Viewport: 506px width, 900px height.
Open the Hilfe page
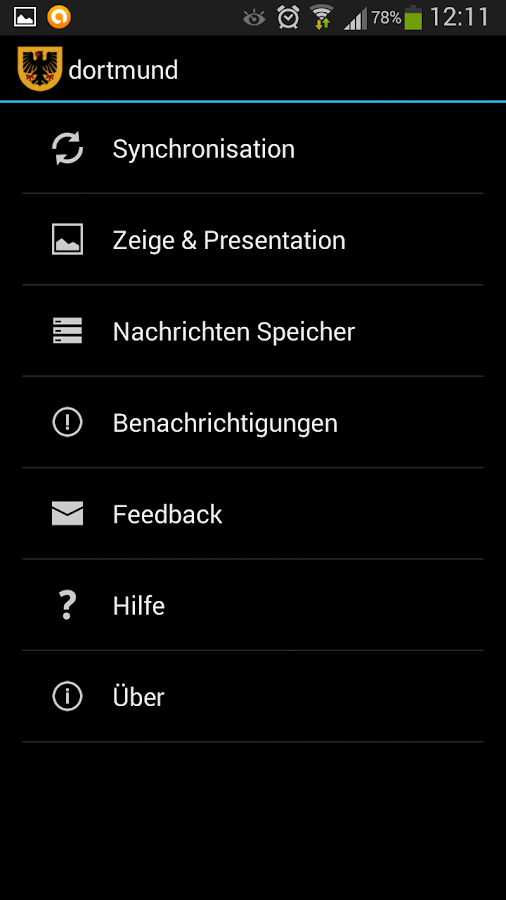click(x=253, y=605)
